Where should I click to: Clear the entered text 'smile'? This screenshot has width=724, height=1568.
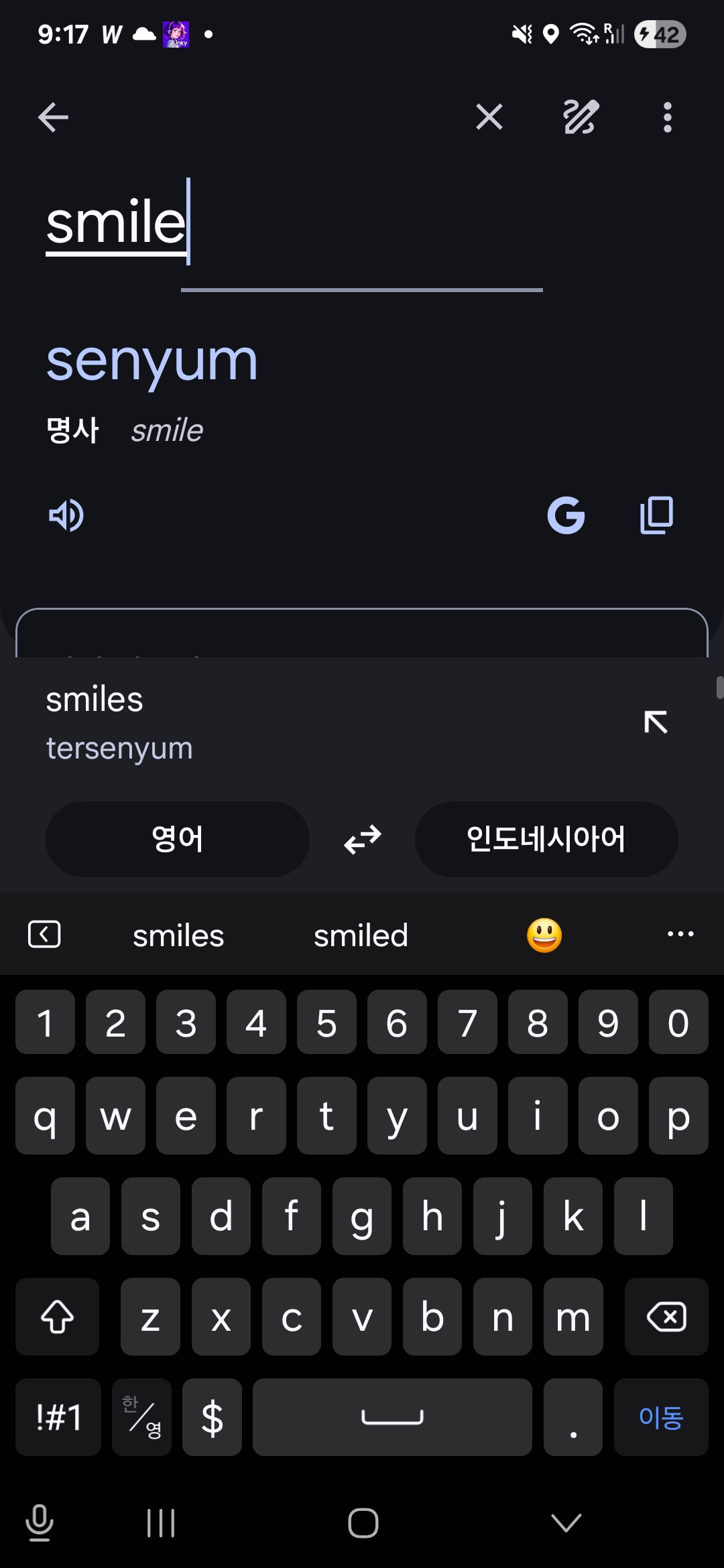pos(489,117)
